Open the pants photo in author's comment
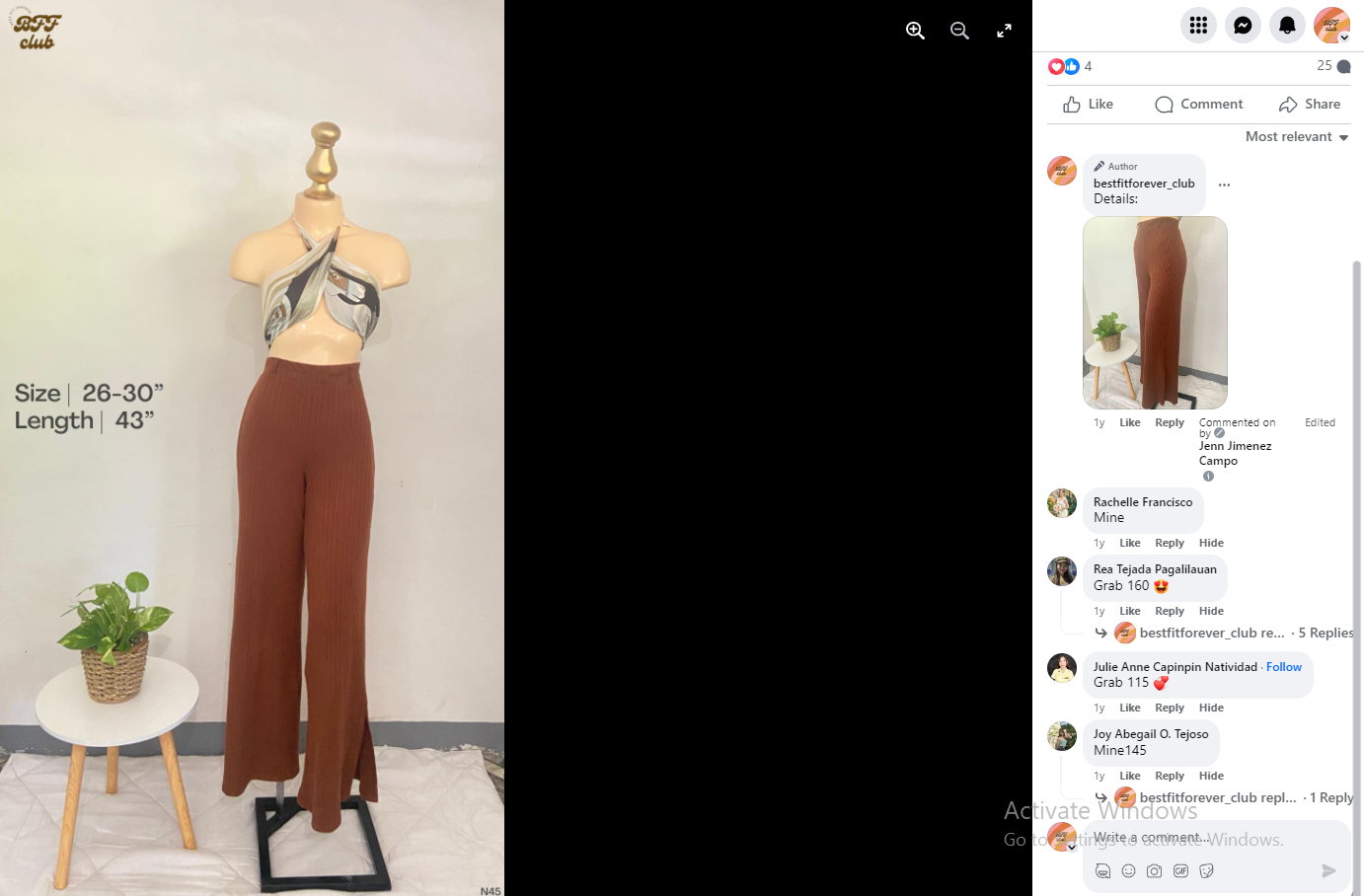 click(x=1155, y=312)
